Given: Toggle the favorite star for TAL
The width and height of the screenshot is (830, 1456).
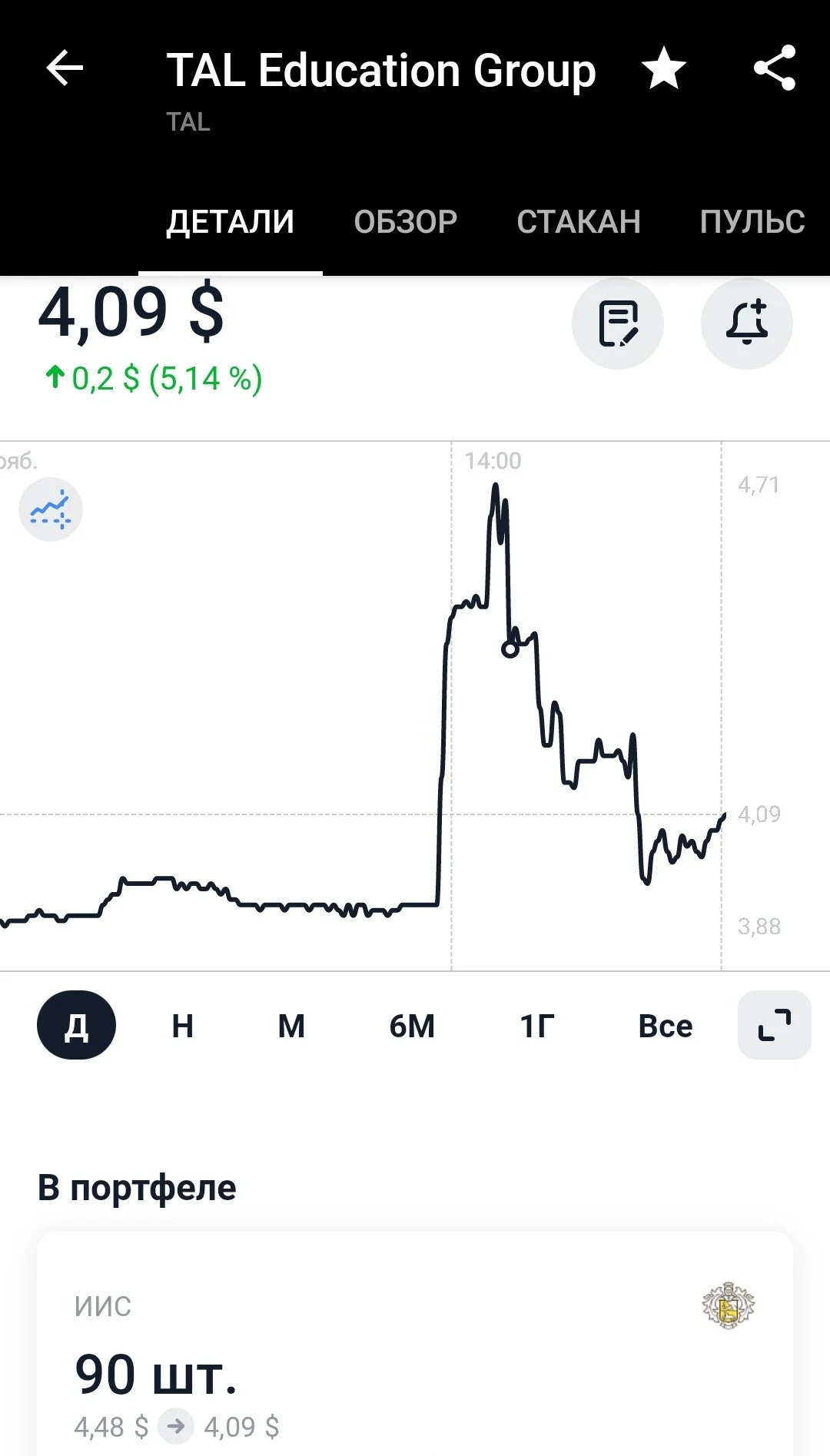Looking at the screenshot, I should click(x=664, y=68).
